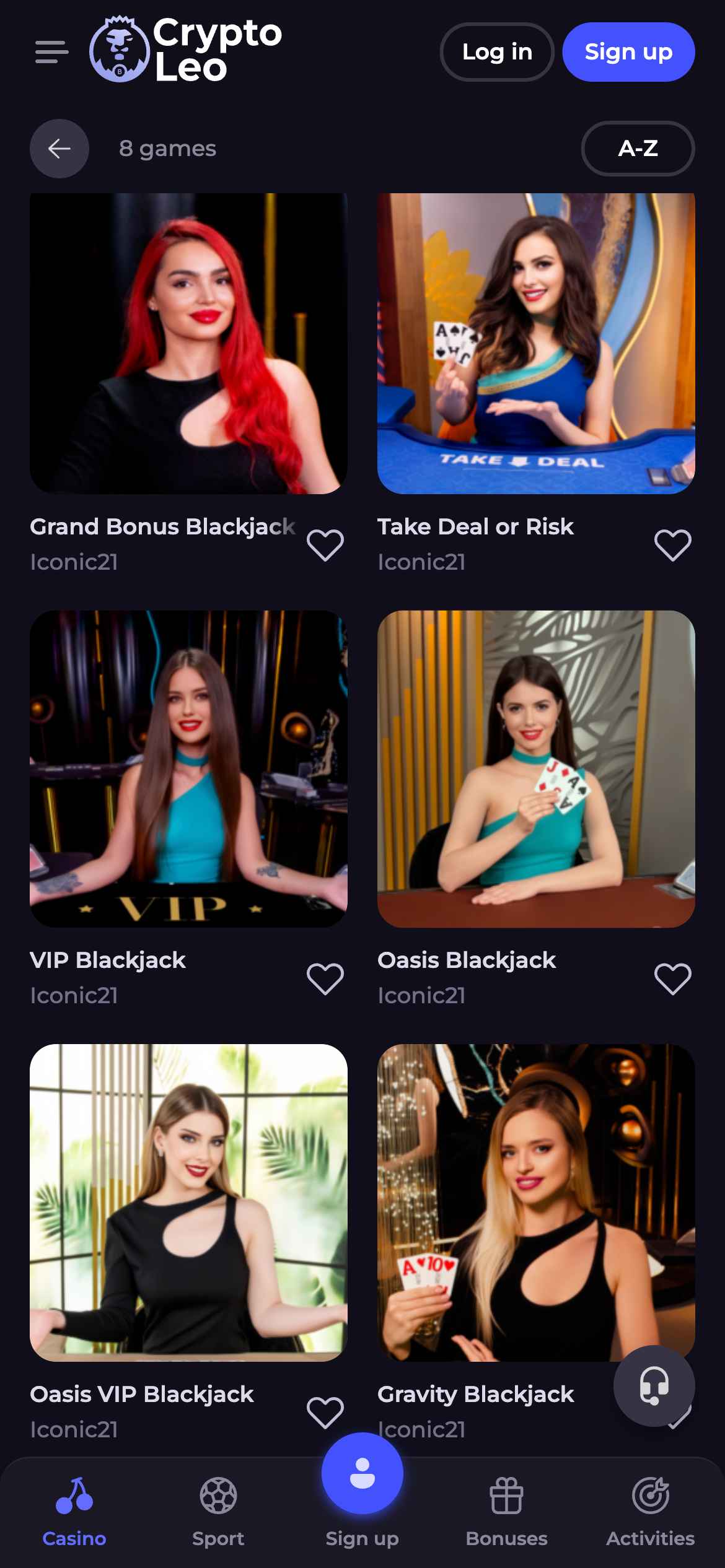725x1568 pixels.
Task: Launch the VIP Blackjack game tile
Action: point(188,769)
